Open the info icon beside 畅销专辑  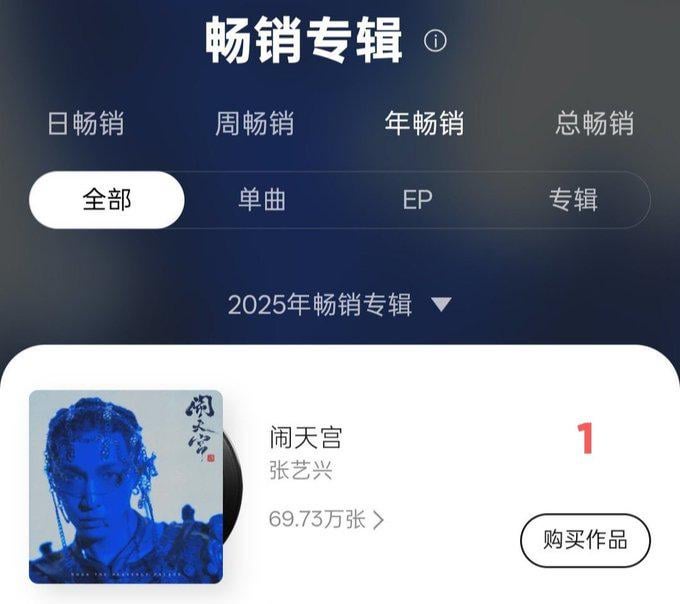coord(435,41)
